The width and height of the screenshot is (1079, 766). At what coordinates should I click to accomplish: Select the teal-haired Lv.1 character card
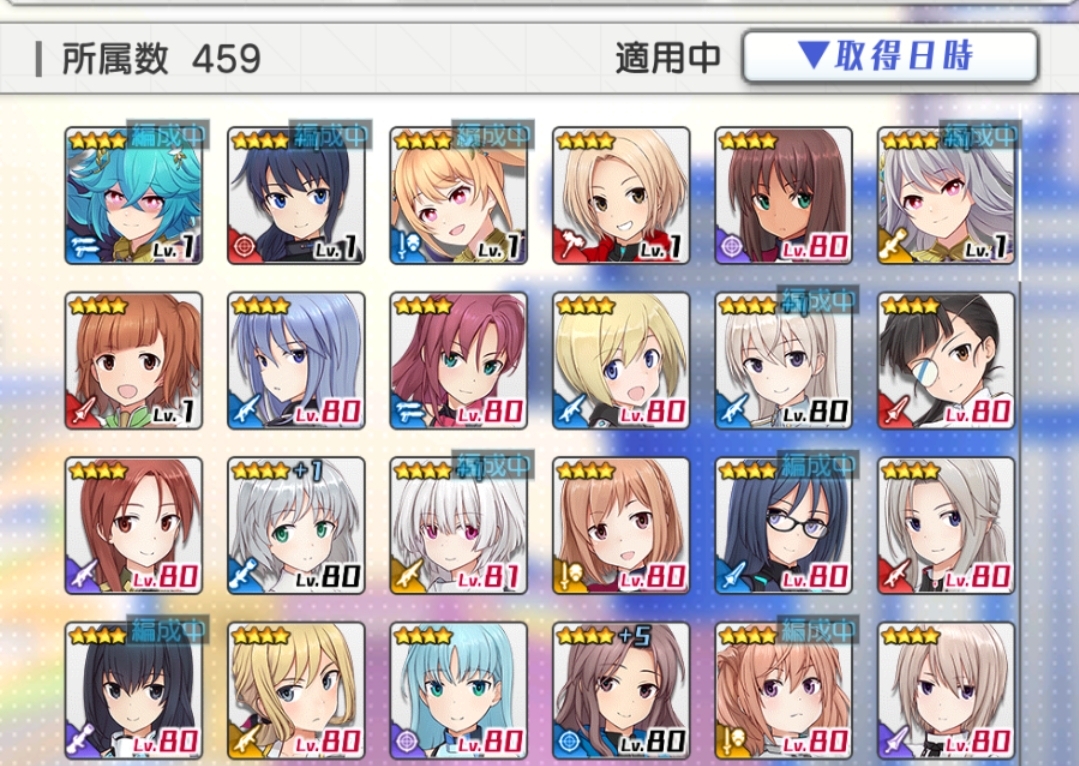(134, 196)
